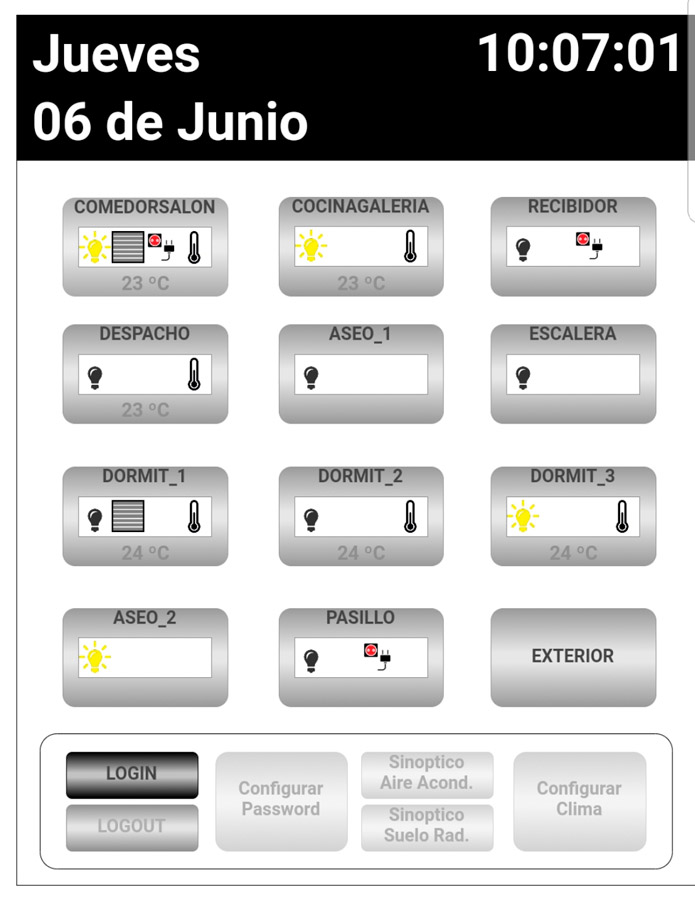695x900 pixels.
Task: Open the DORMIT_2 room card
Action: pos(360,477)
